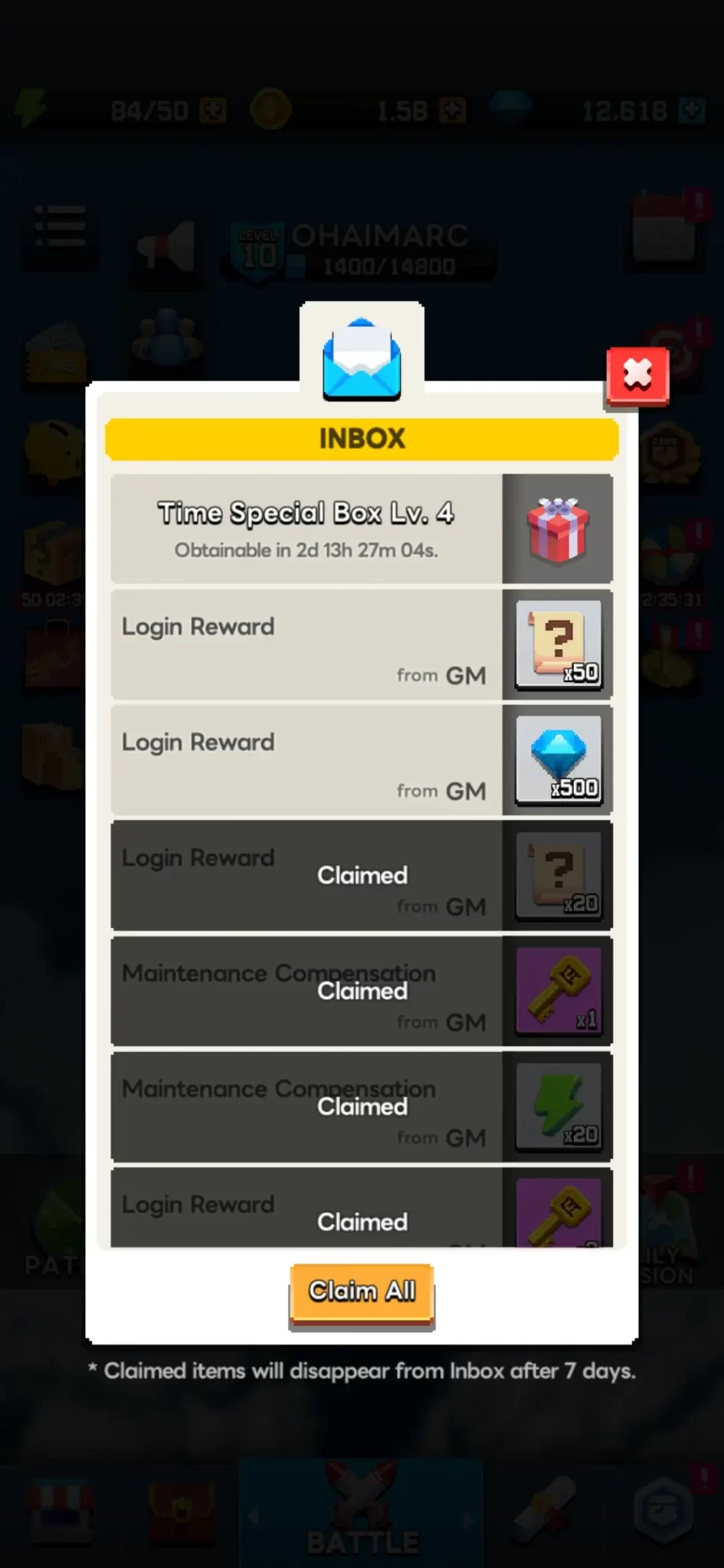Close the Inbox dialog
Image resolution: width=724 pixels, height=1568 pixels.
pos(637,375)
